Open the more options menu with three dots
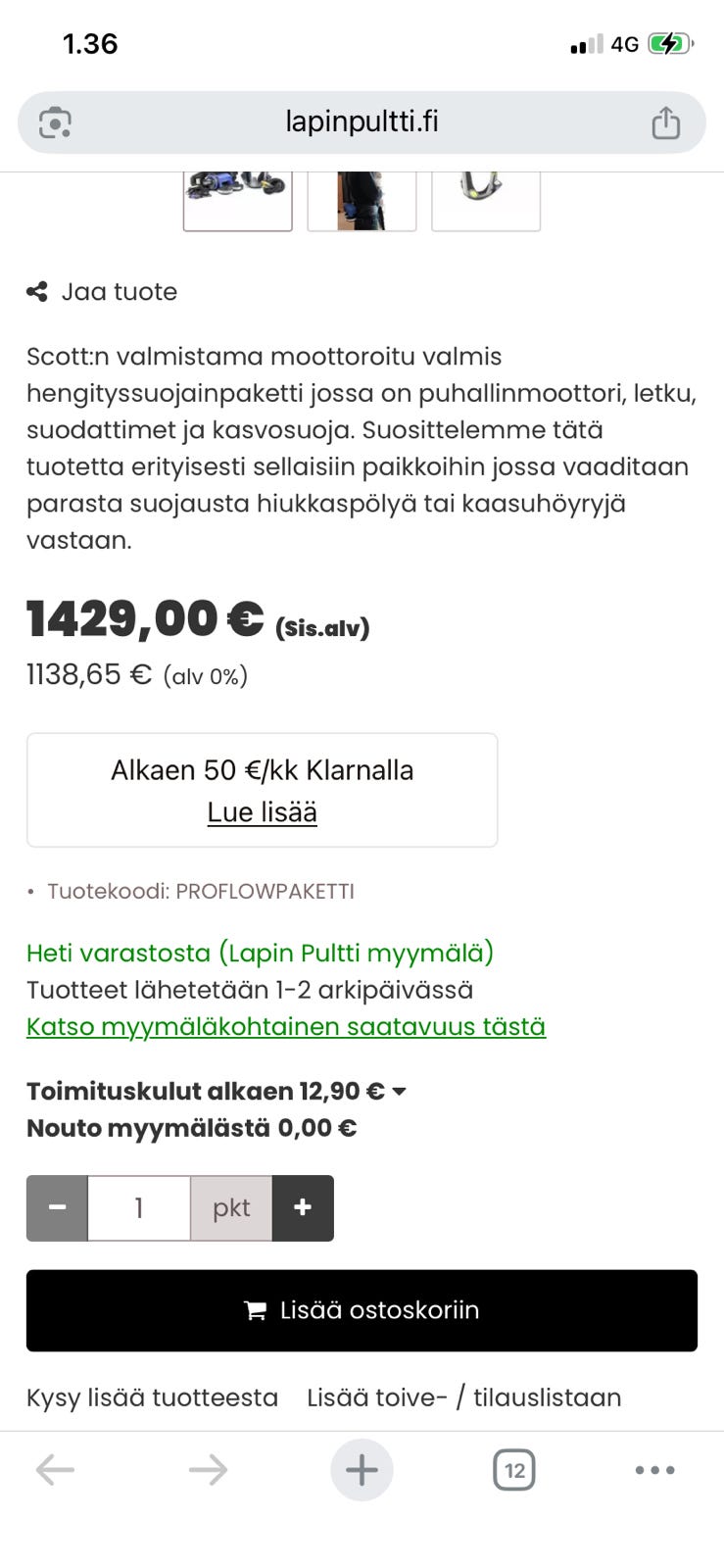 [654, 1469]
